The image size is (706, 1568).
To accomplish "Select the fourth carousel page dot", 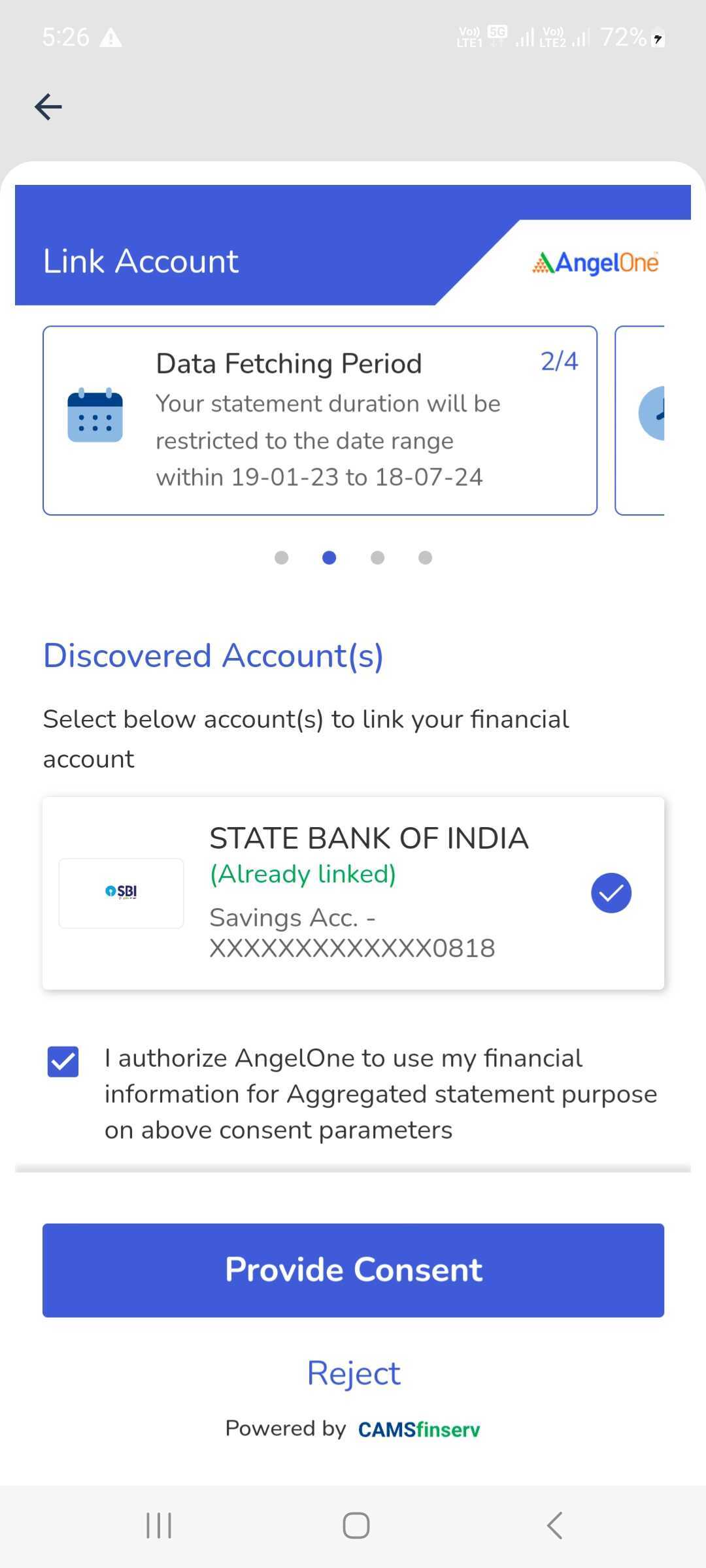I will (x=425, y=557).
